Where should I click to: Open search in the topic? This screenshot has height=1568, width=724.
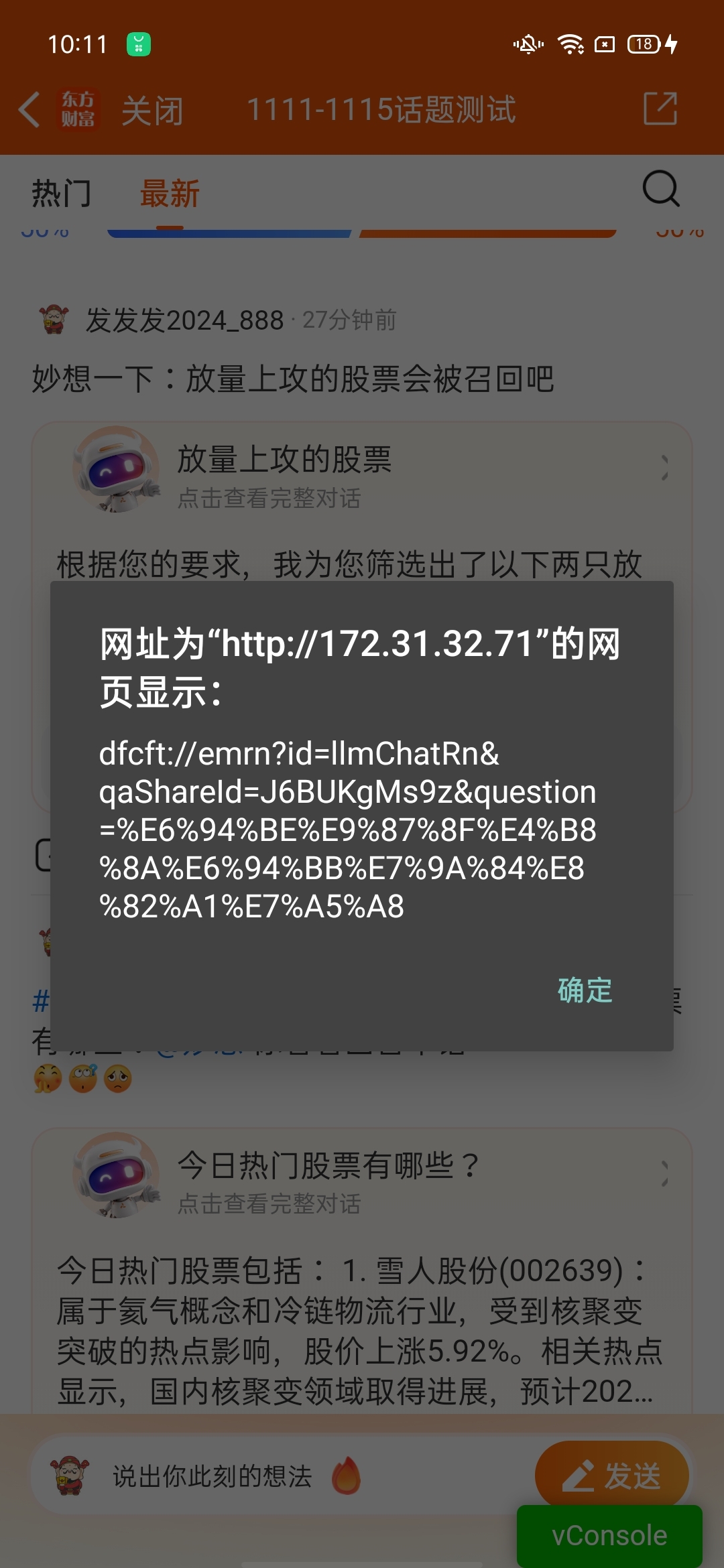click(x=661, y=189)
